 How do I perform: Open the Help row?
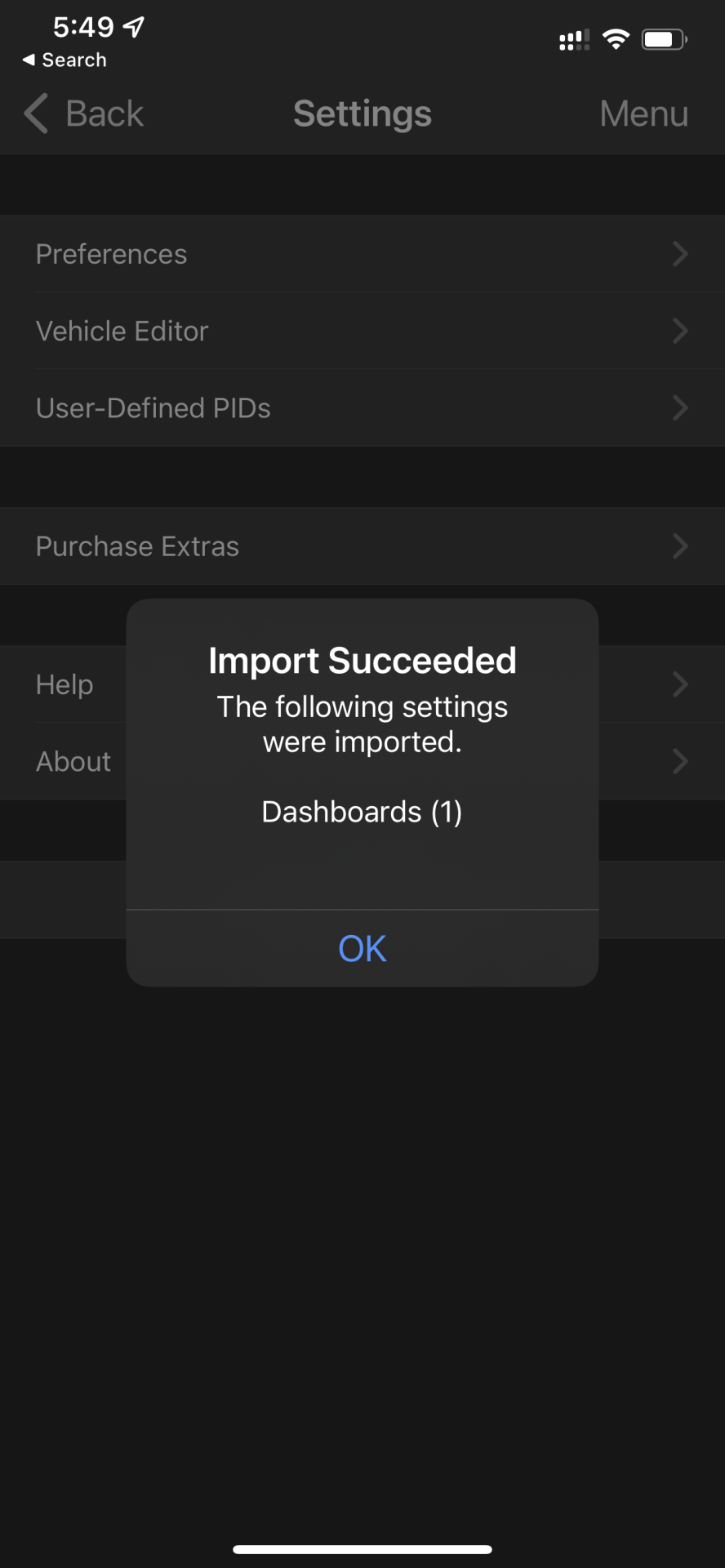pos(64,684)
